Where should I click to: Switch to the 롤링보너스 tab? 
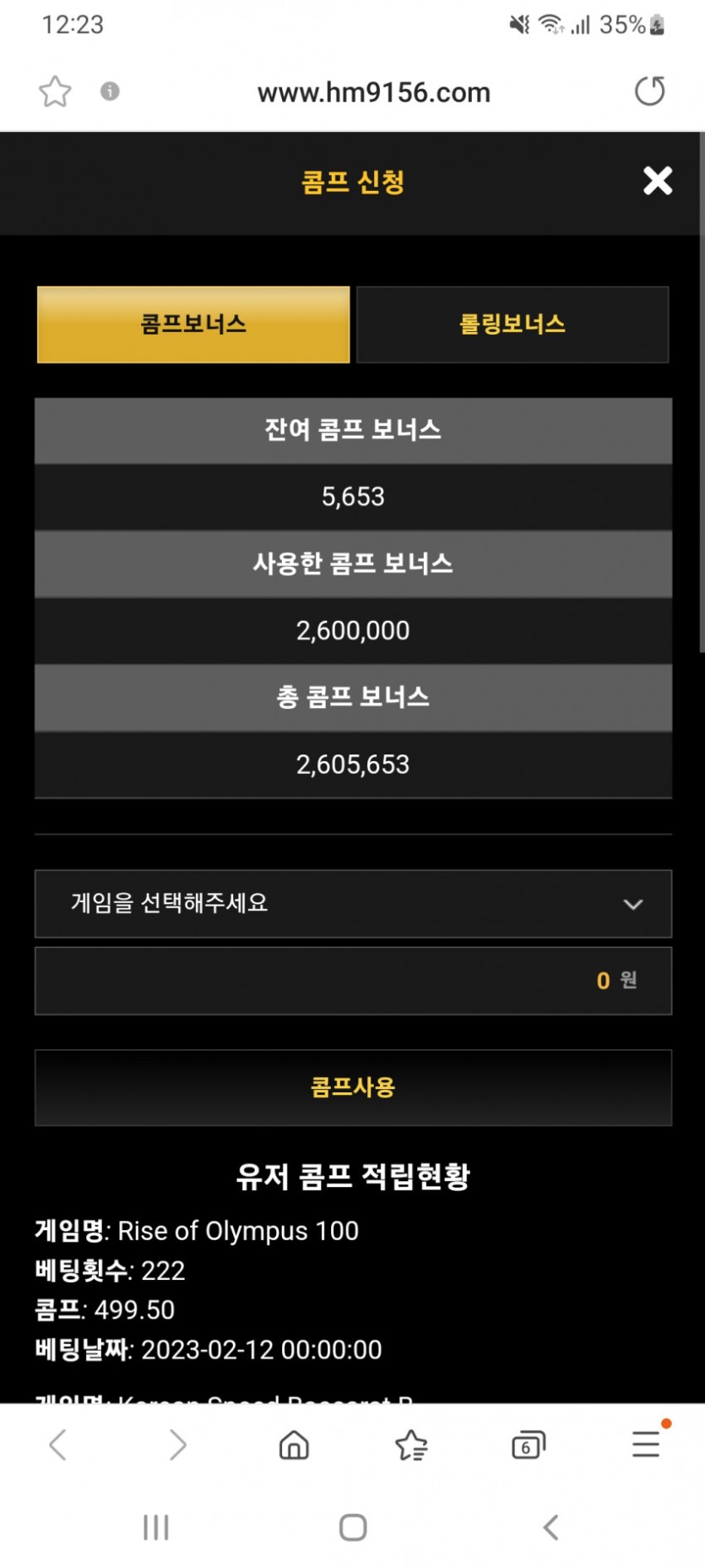[x=512, y=324]
